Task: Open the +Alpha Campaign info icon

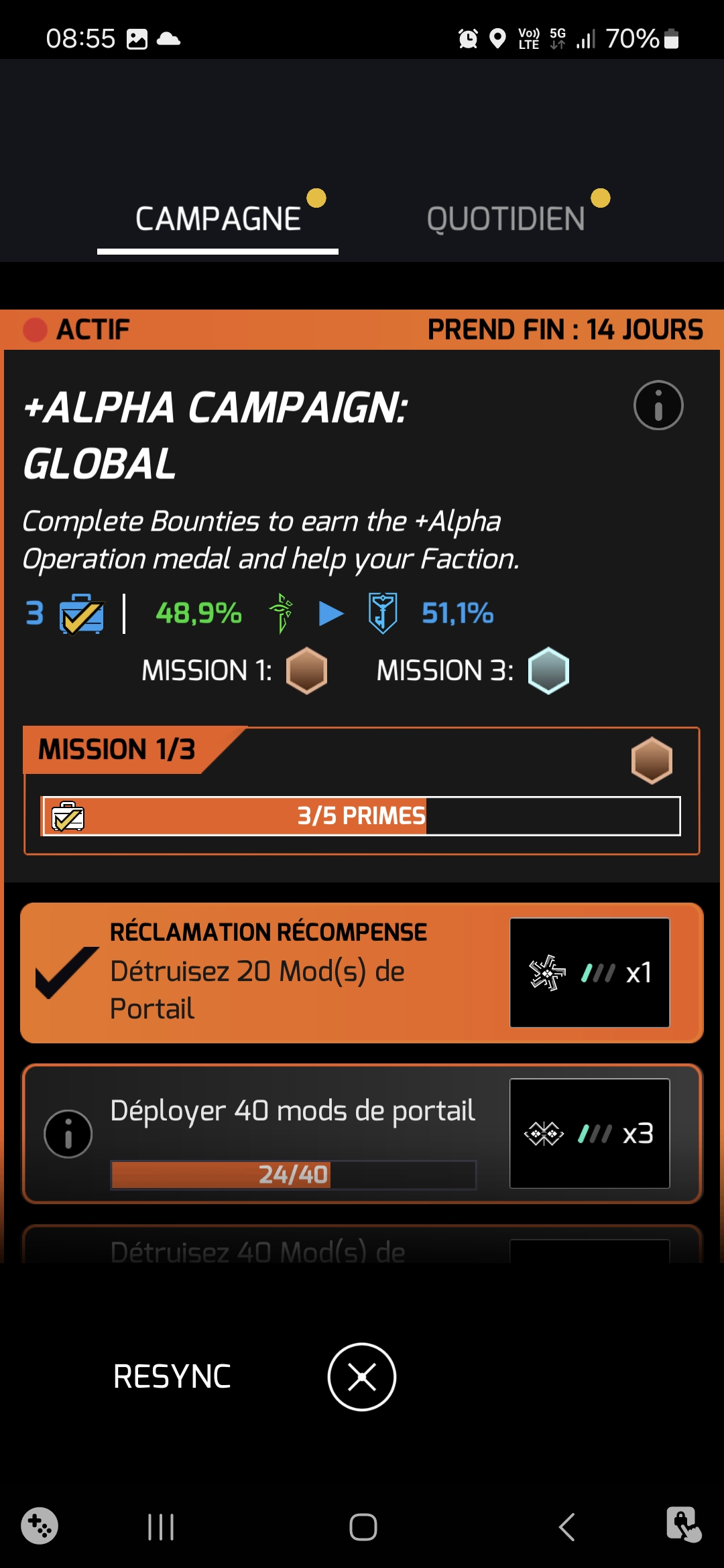Action: 658,405
